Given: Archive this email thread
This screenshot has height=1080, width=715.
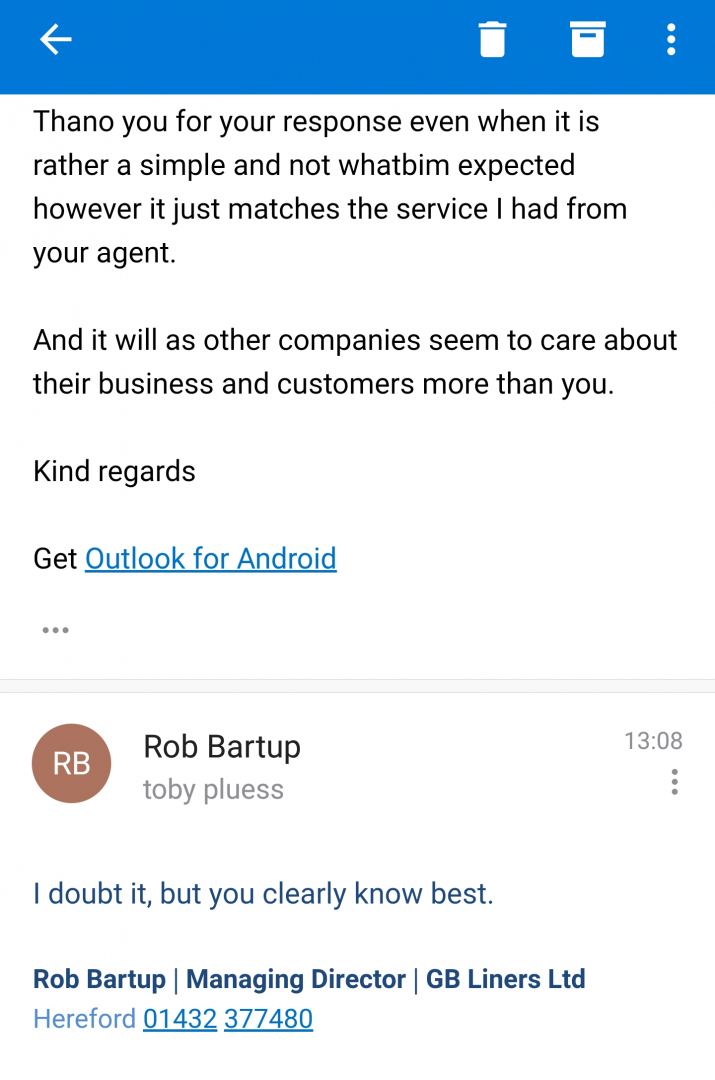Looking at the screenshot, I should pos(587,40).
